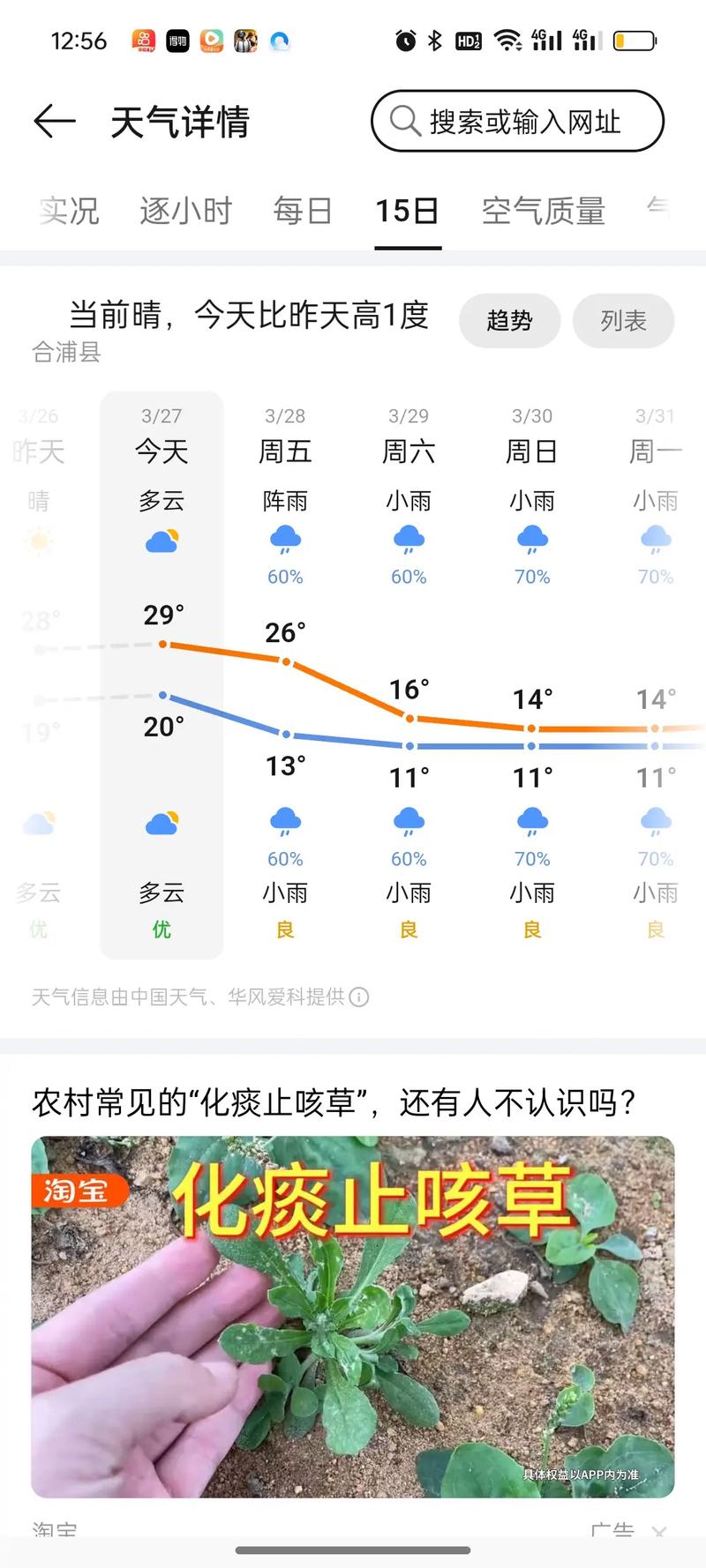Viewport: 706px width, 1568px height.
Task: Switch to 列表 view mode
Action: click(x=624, y=321)
